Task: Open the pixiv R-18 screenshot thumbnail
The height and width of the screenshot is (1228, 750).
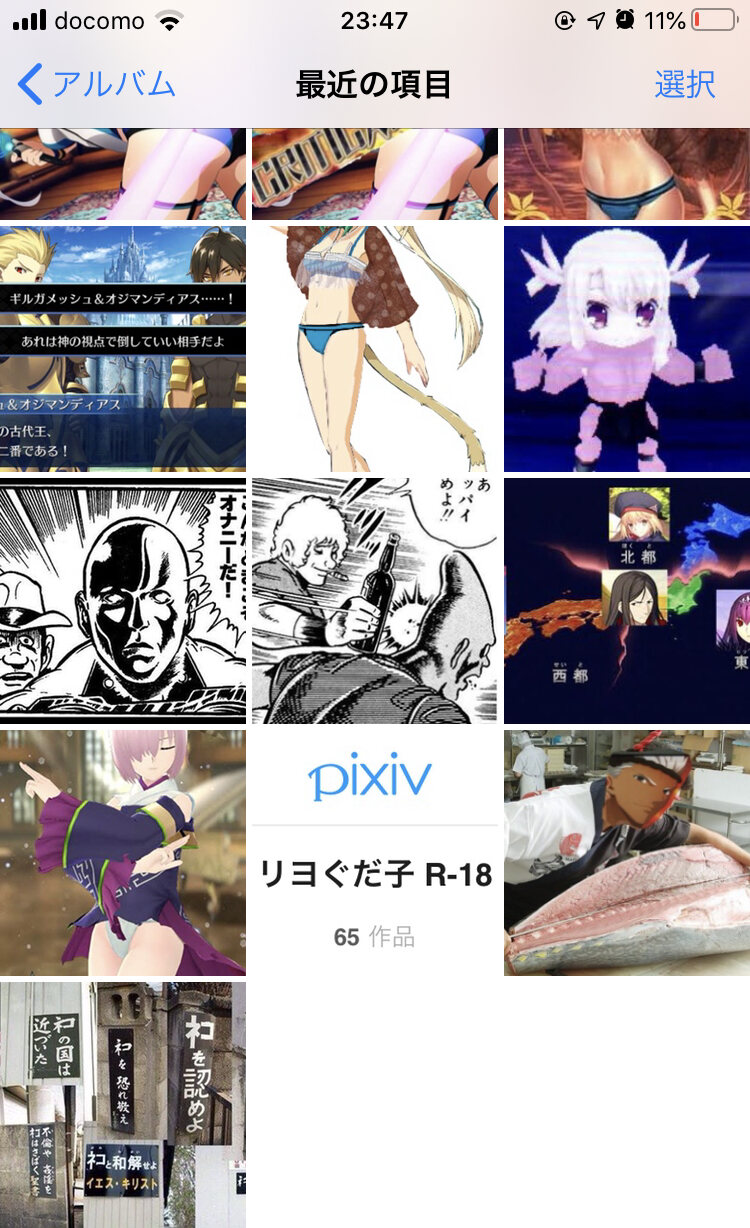Action: pos(374,852)
